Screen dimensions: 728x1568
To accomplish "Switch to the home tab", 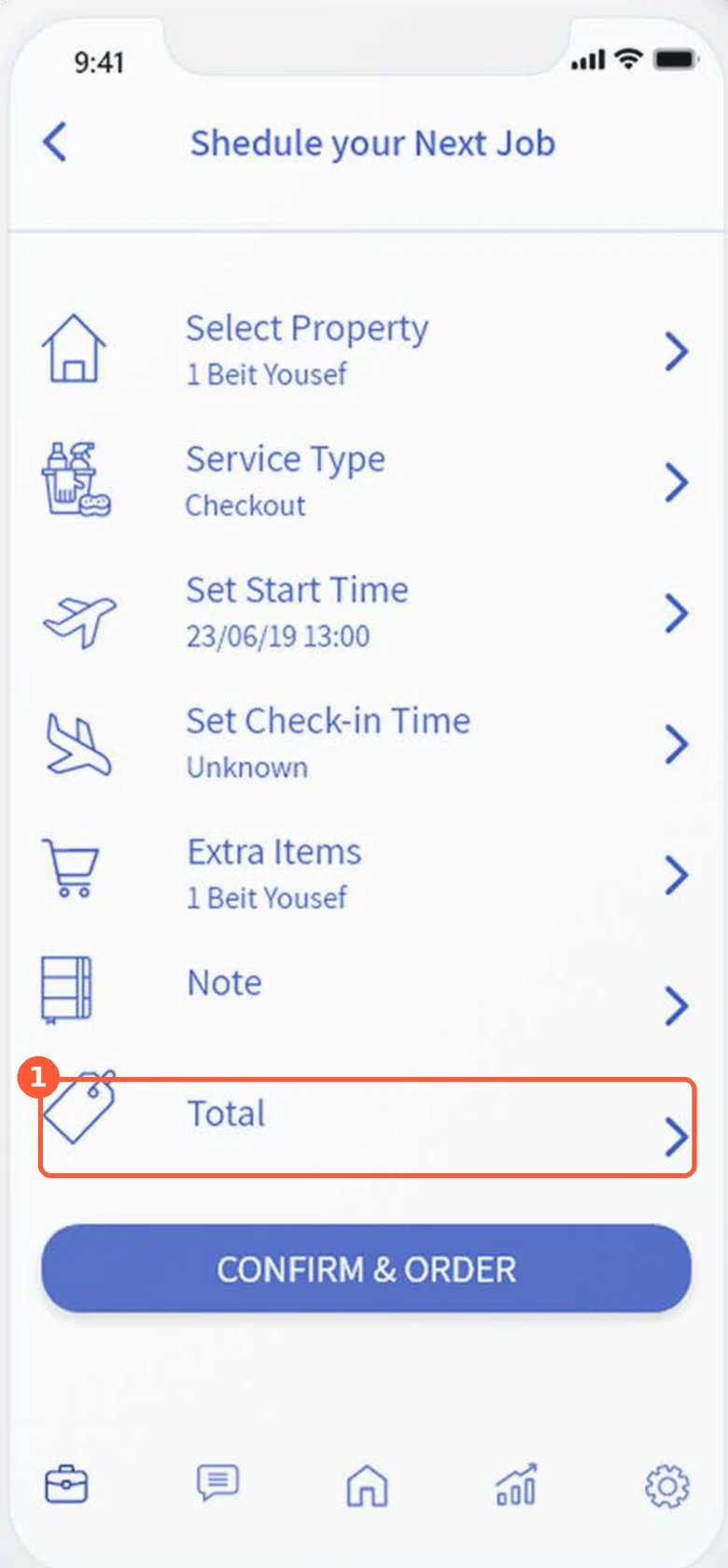I will (x=367, y=1484).
